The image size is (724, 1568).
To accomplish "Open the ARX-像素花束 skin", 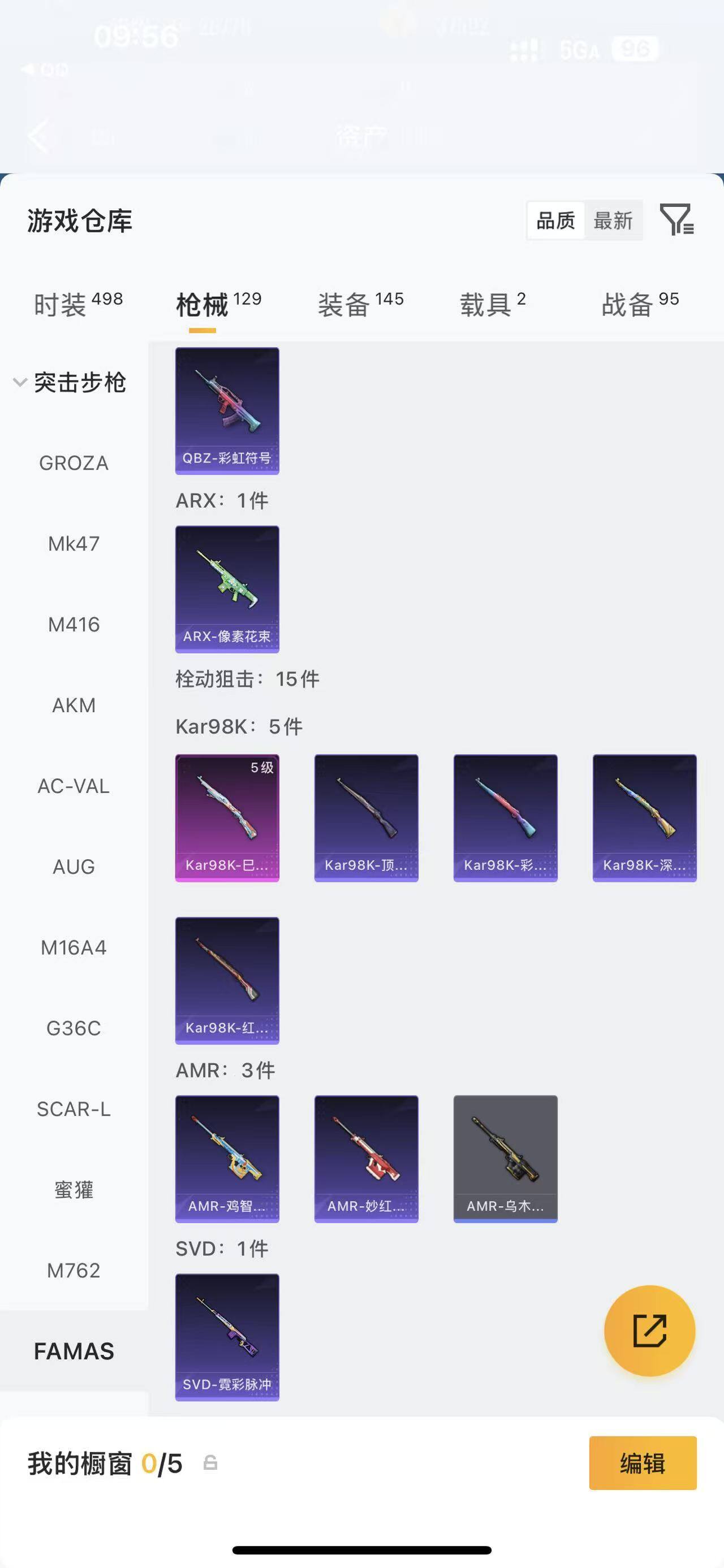I will point(227,589).
